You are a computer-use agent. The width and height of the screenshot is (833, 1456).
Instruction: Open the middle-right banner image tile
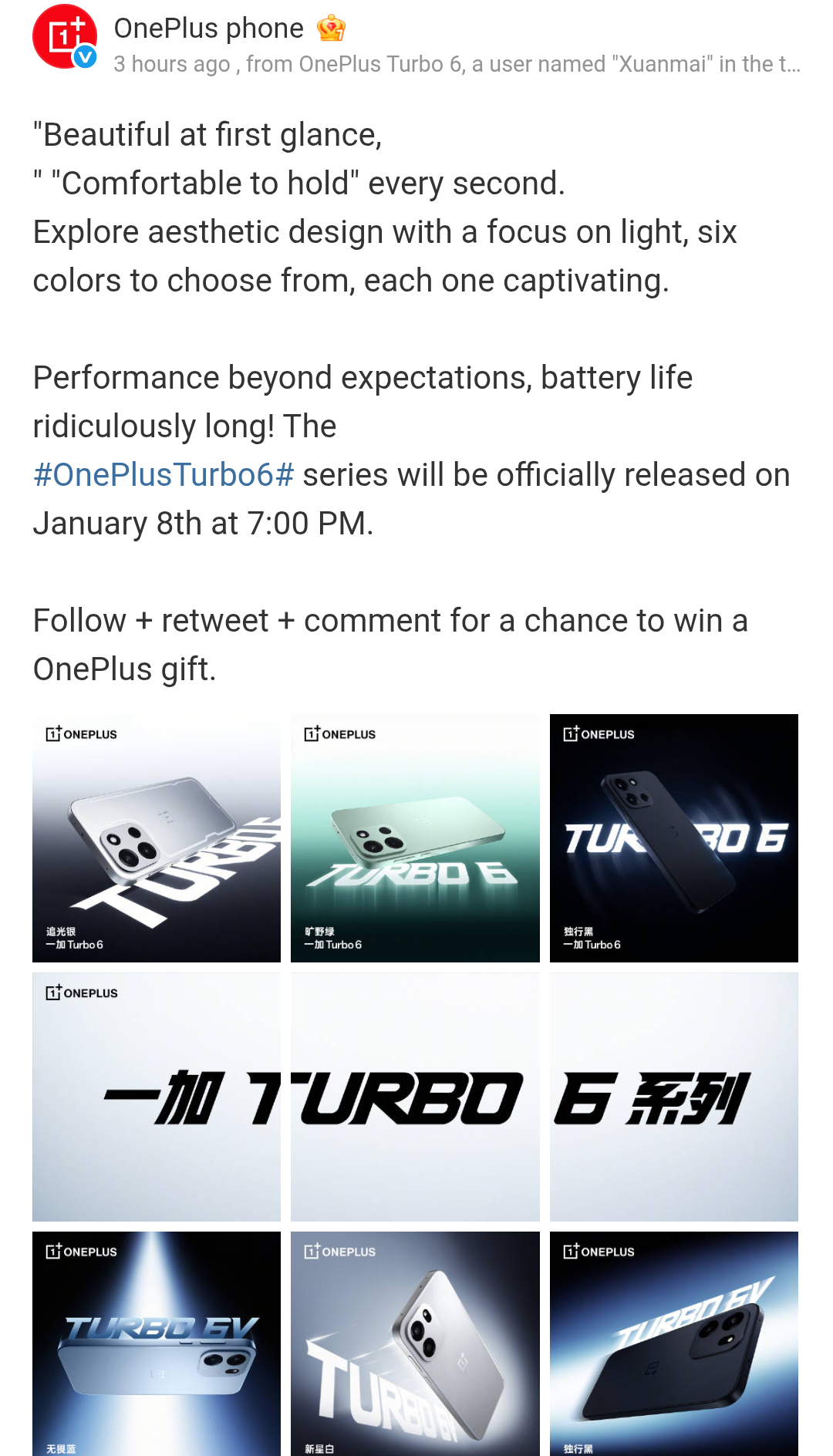click(673, 1097)
